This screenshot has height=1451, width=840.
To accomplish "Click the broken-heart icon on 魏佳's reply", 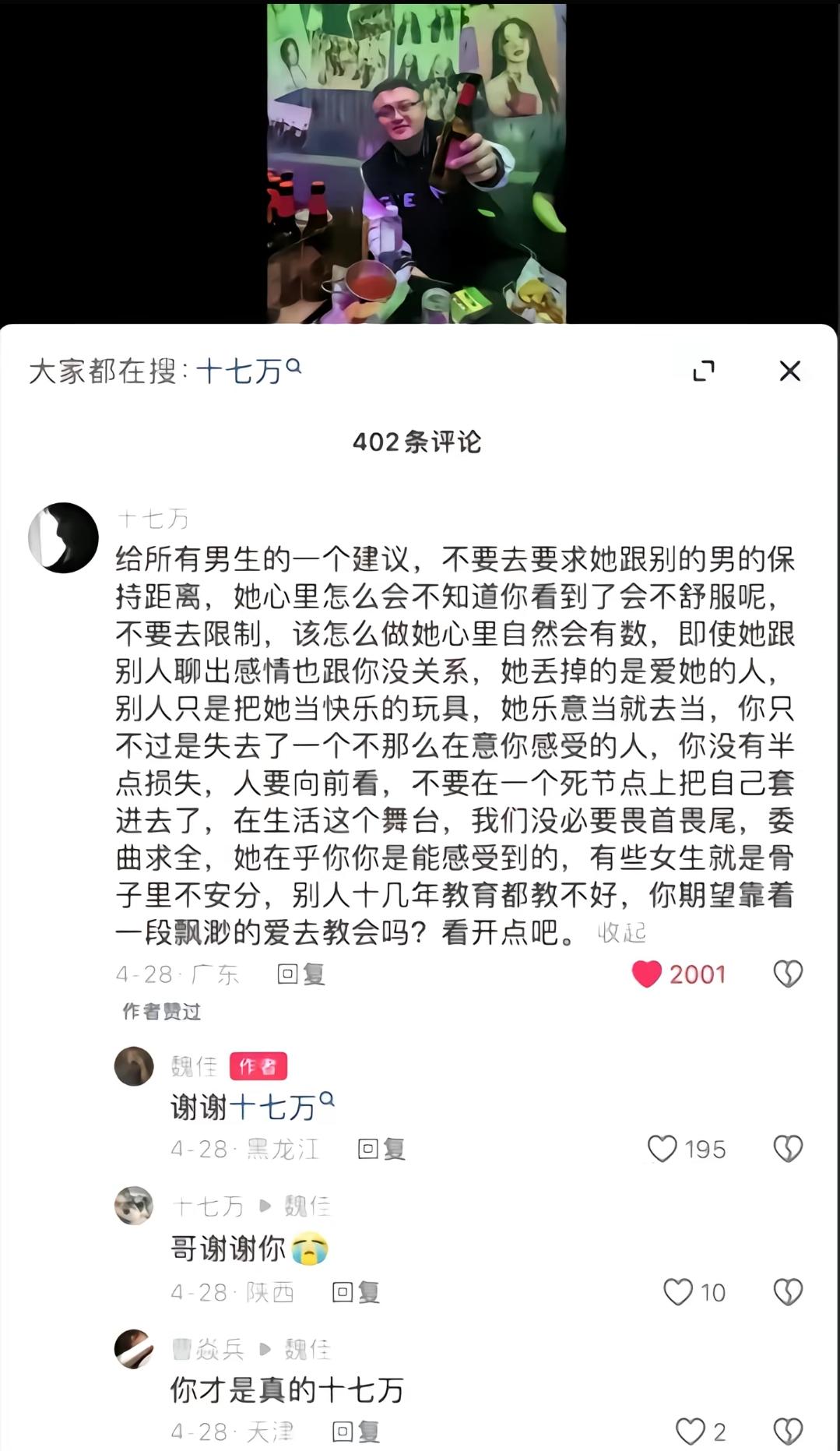I will point(788,1148).
